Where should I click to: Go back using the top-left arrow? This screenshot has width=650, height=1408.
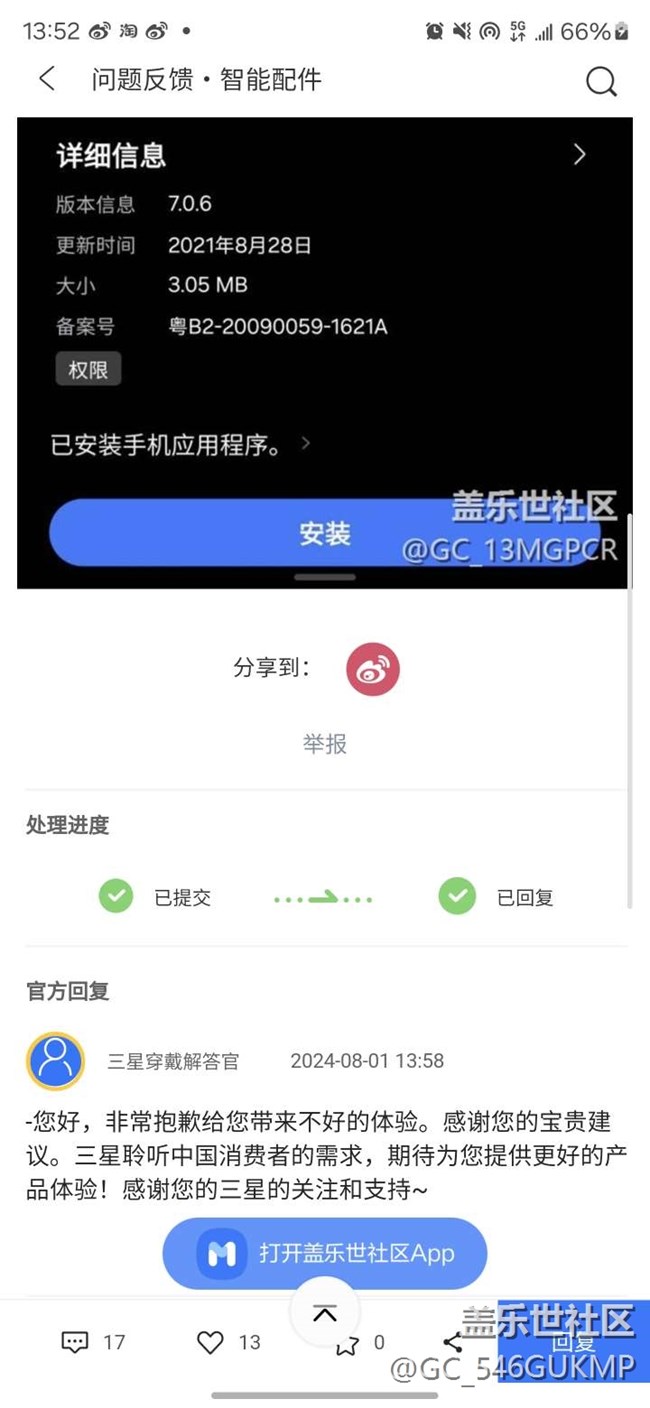(x=46, y=79)
